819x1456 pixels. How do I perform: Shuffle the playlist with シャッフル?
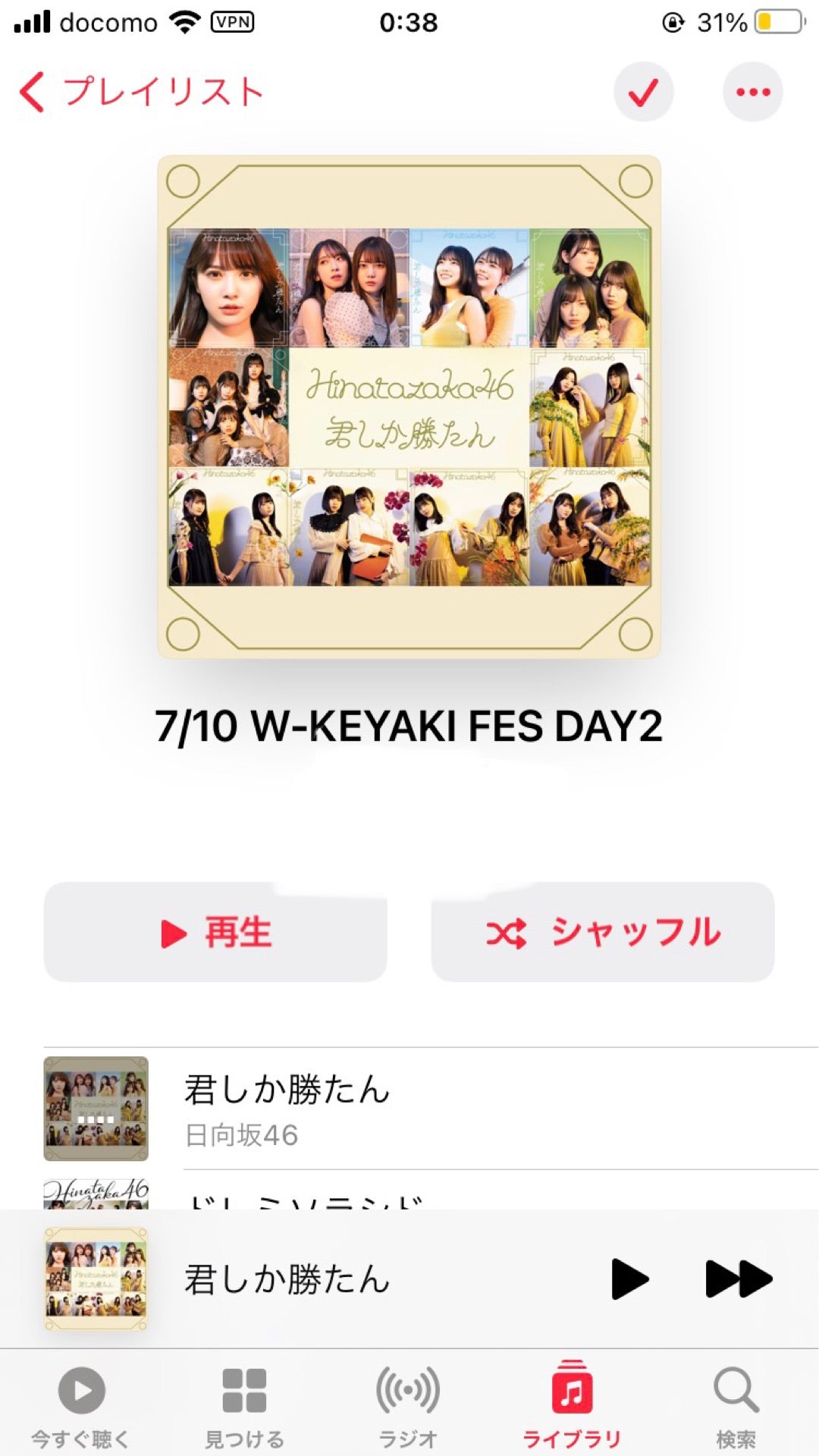(603, 932)
